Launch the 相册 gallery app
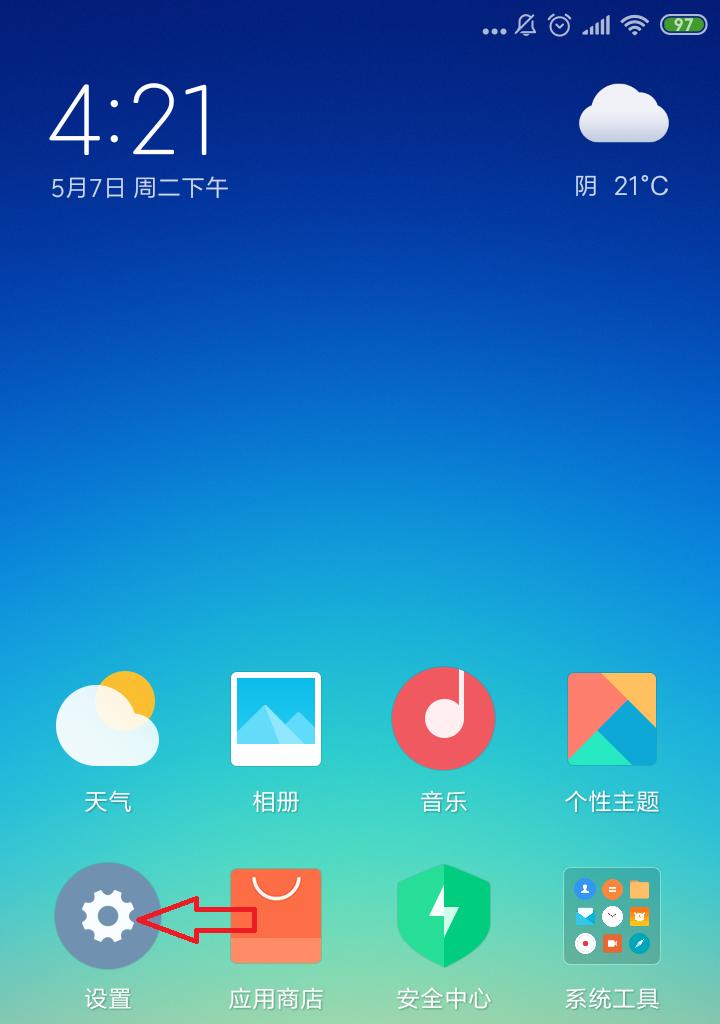The image size is (720, 1024). click(x=276, y=720)
